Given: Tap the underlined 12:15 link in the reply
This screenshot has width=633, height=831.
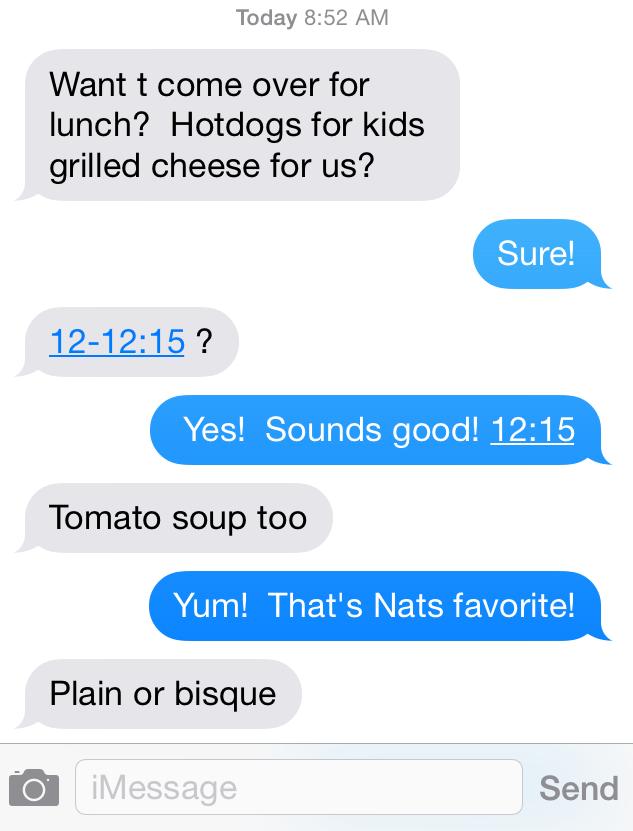Looking at the screenshot, I should click(532, 429).
